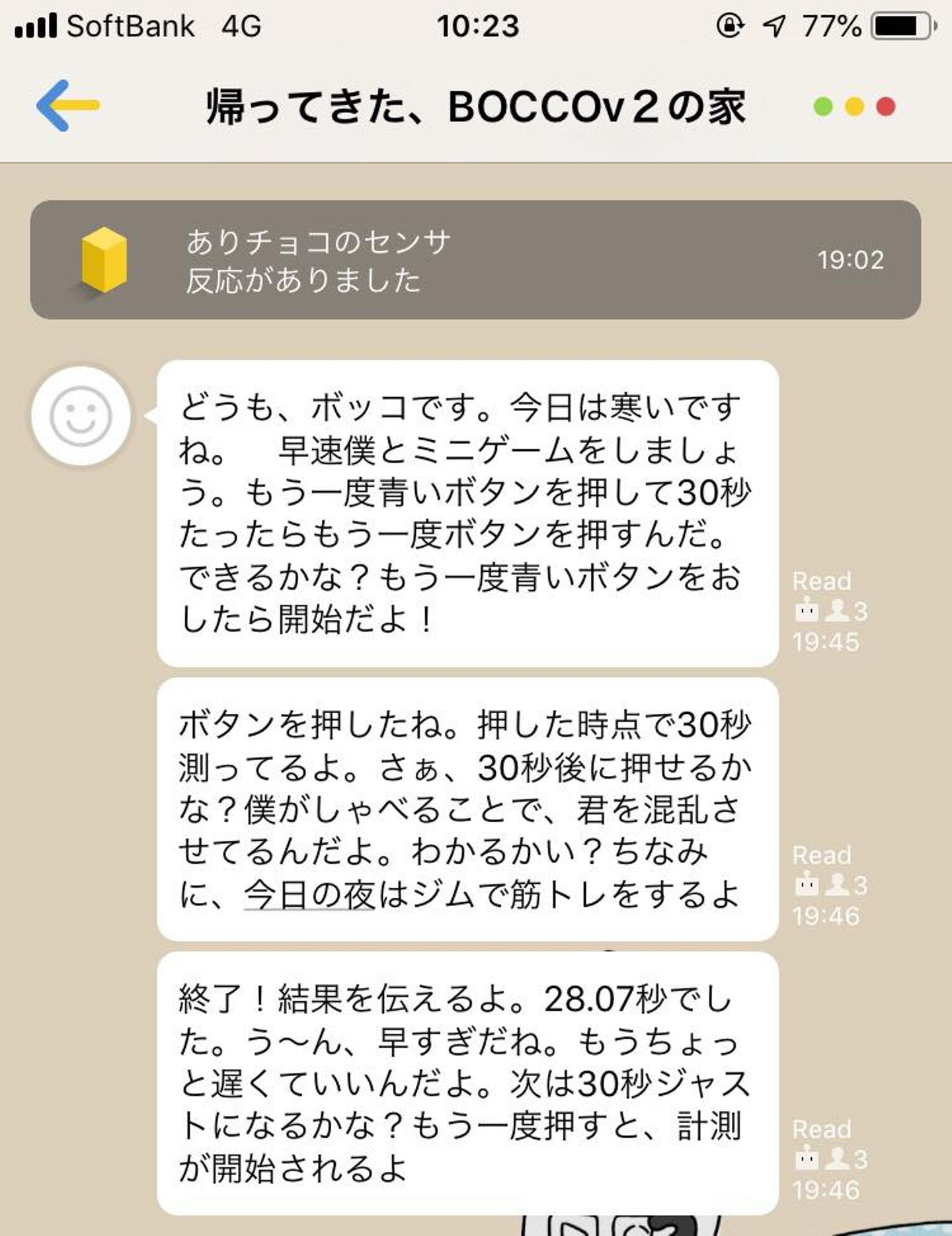
Task: Open the ありチョコのセンサ sensor notification
Action: [x=475, y=260]
